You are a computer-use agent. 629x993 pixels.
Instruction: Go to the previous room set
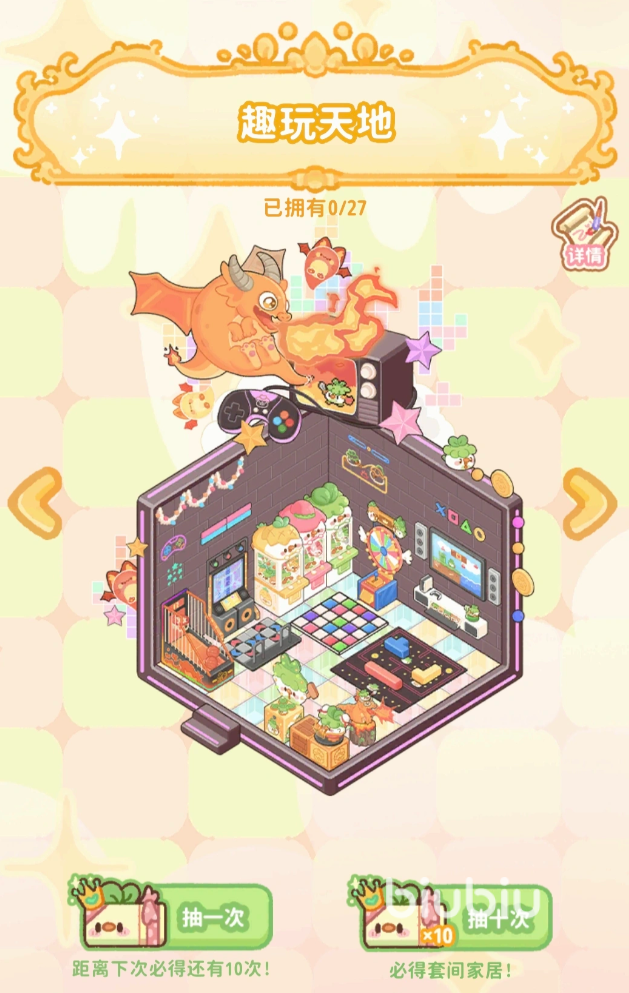click(35, 503)
